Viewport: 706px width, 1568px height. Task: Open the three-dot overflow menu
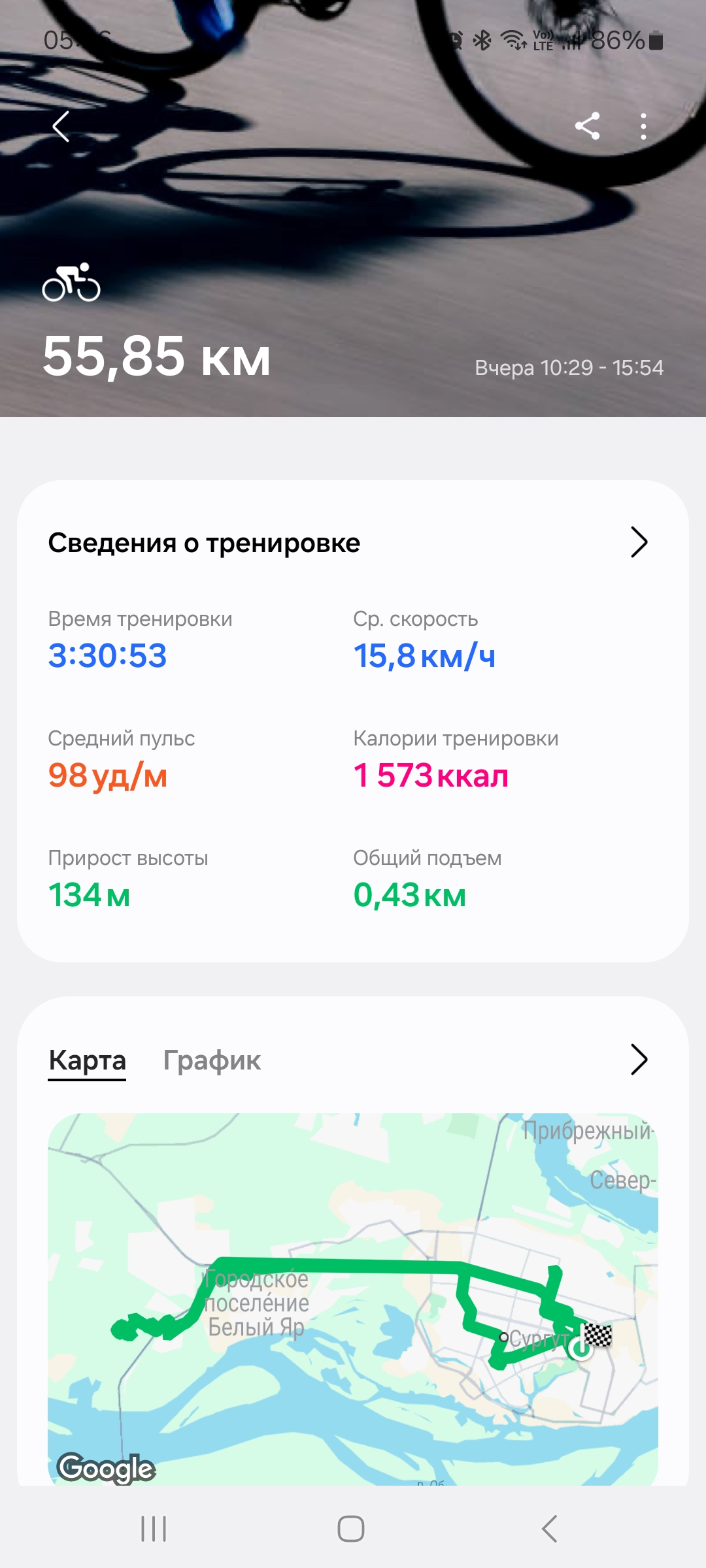643,126
